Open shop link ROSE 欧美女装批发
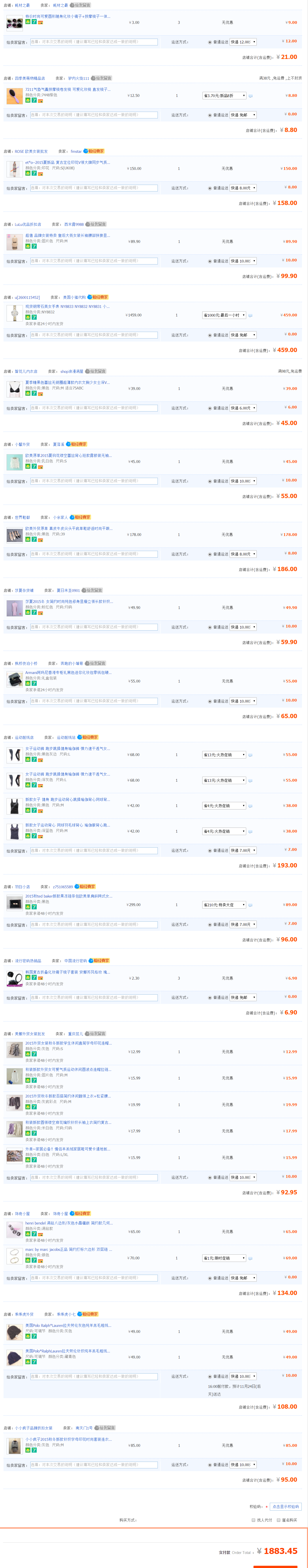The image size is (308, 1568). (31, 152)
